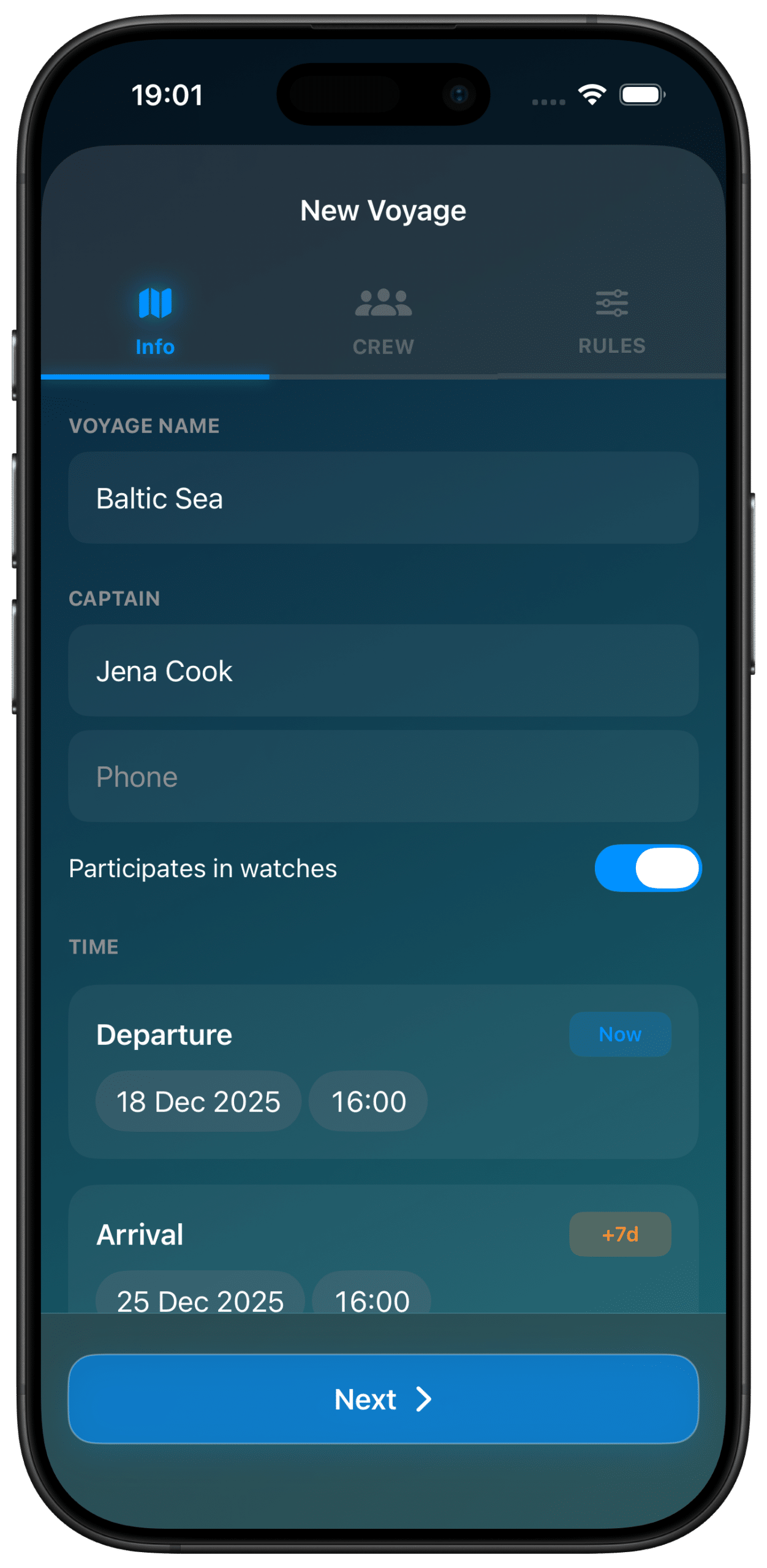Screen dimensions: 767x1568
Task: Change departure date 18 Dec 2025
Action: [x=198, y=1101]
